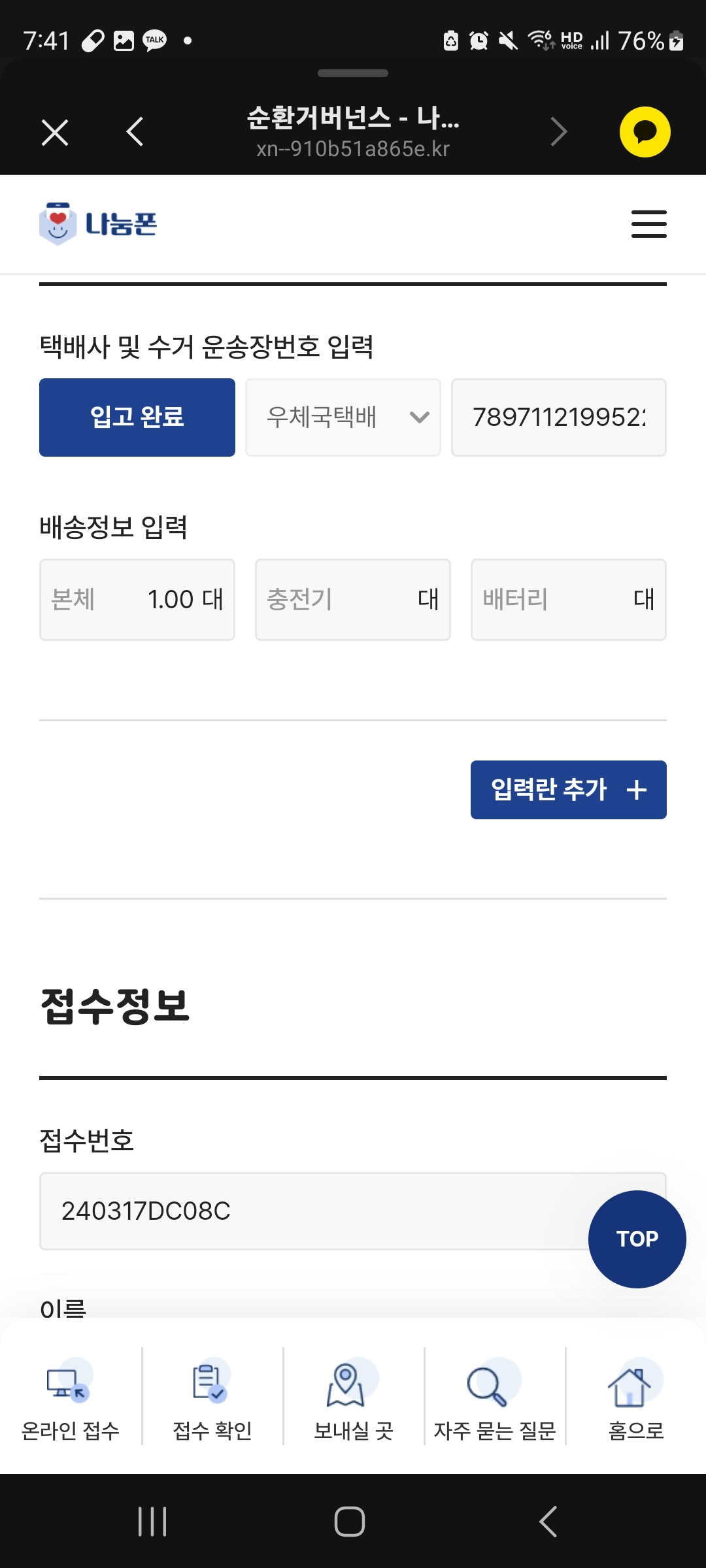The image size is (706, 1568).
Task: Tap the 입고 완료 button
Action: [137, 417]
